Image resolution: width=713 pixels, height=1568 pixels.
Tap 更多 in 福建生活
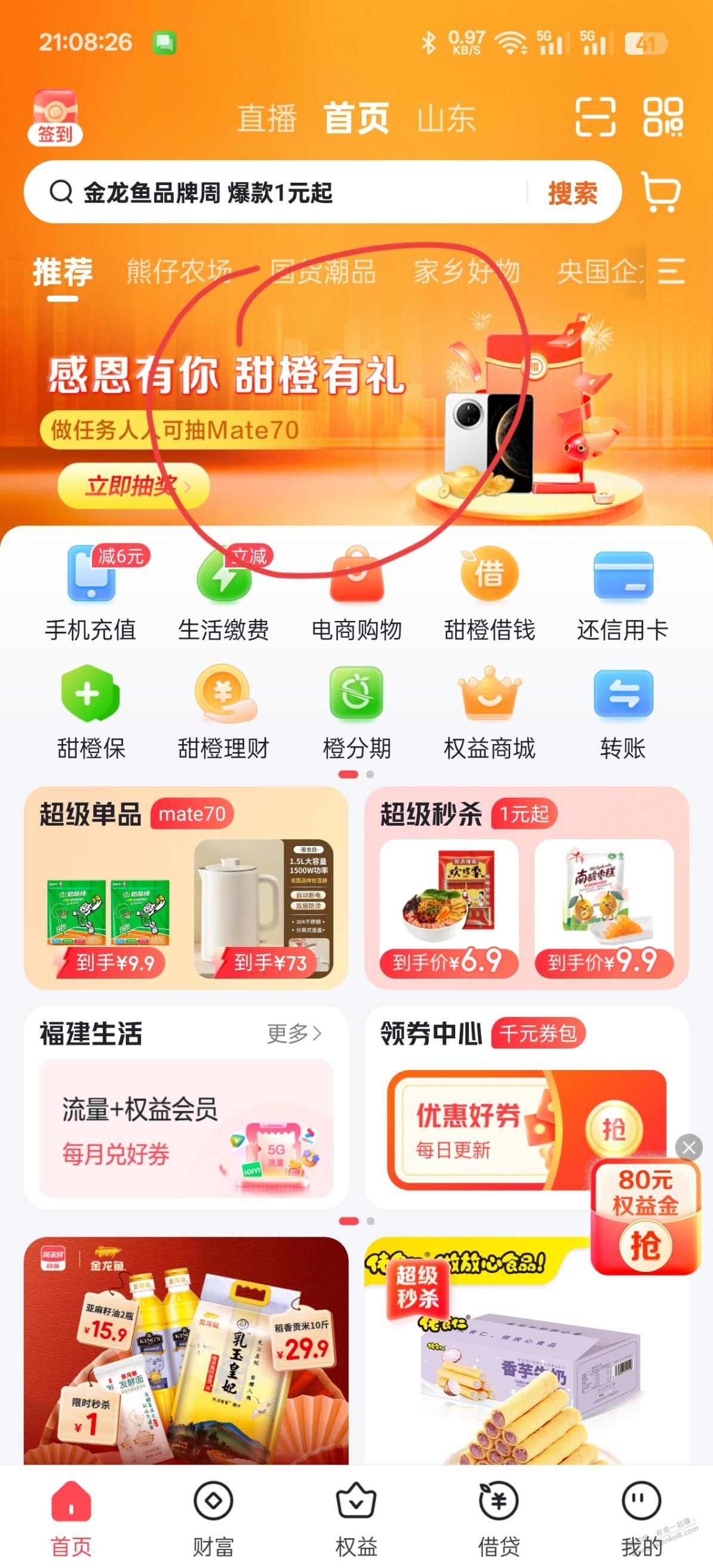click(294, 1033)
